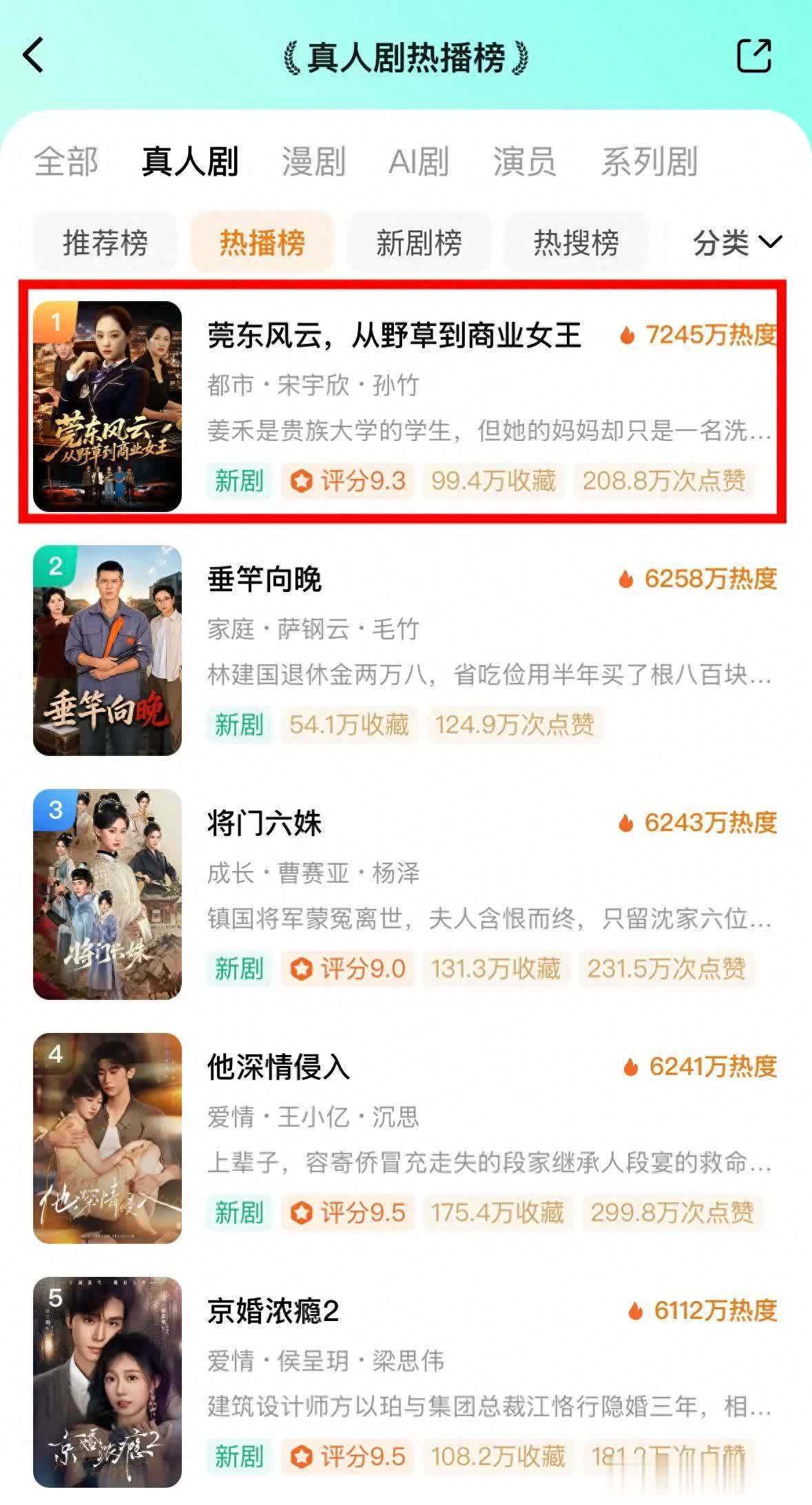Viewport: 812px width, 1505px height.
Task: Open the drama 他深情侵入
Action: coord(405,1138)
